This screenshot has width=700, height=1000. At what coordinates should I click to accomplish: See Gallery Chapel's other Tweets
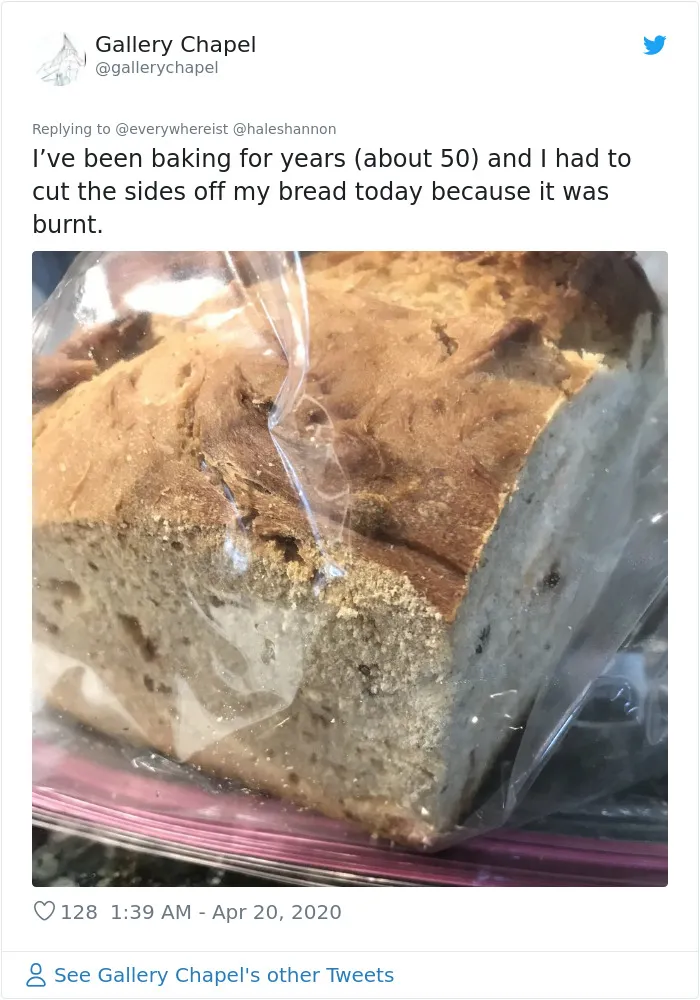click(210, 975)
